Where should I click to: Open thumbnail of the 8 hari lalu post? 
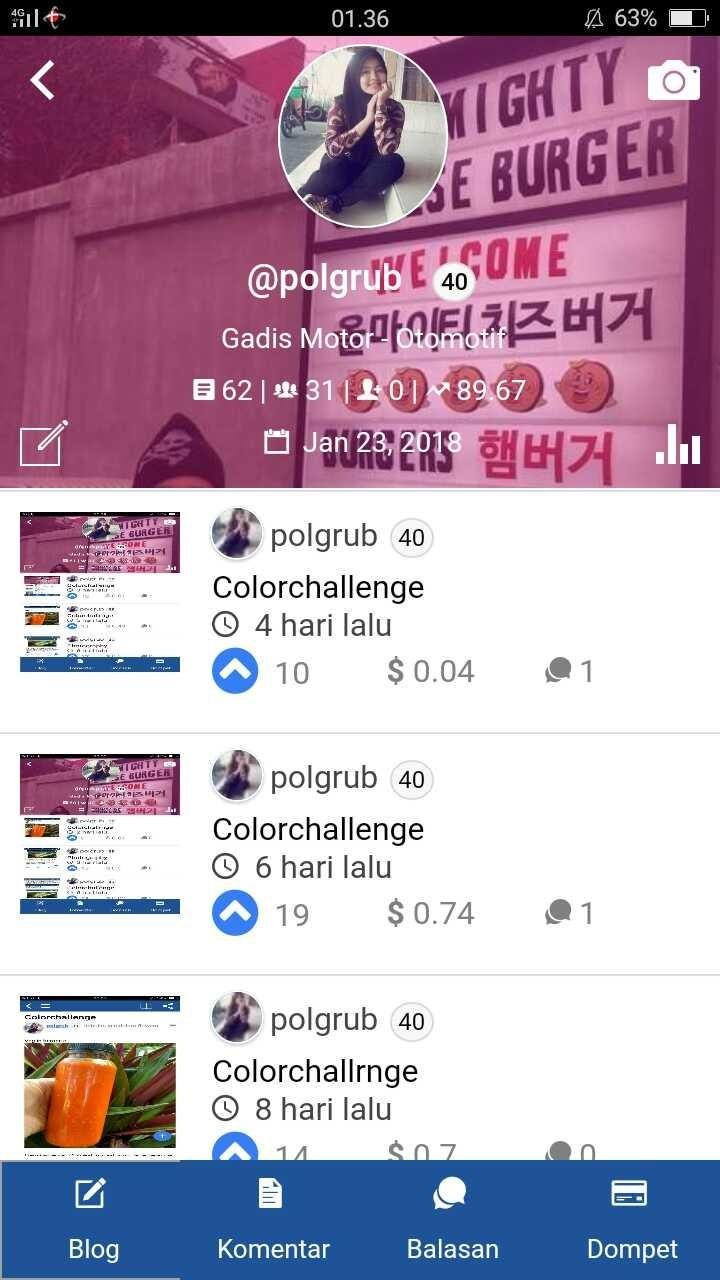(x=100, y=1077)
